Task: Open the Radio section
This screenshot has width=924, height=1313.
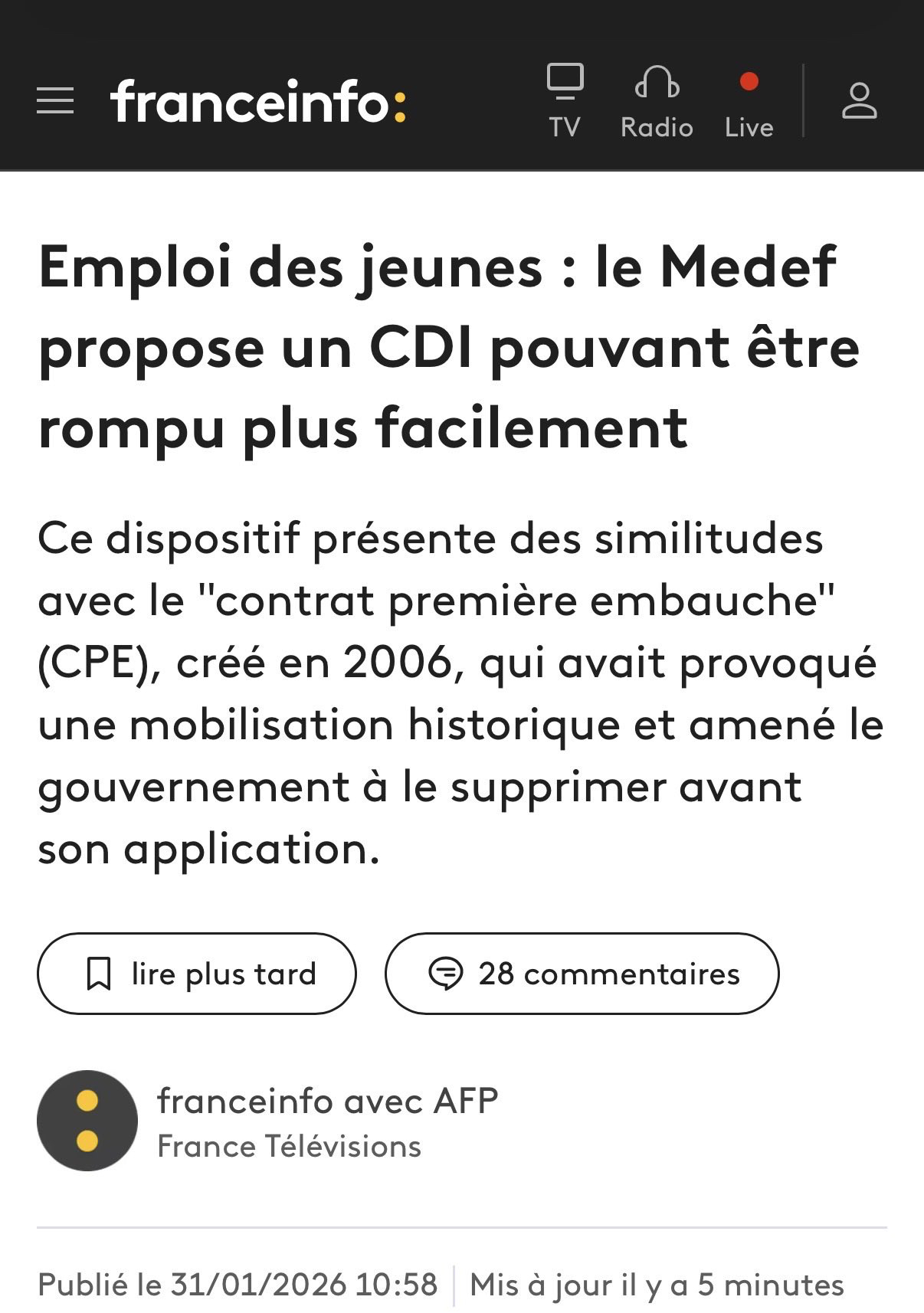Action: click(x=657, y=101)
